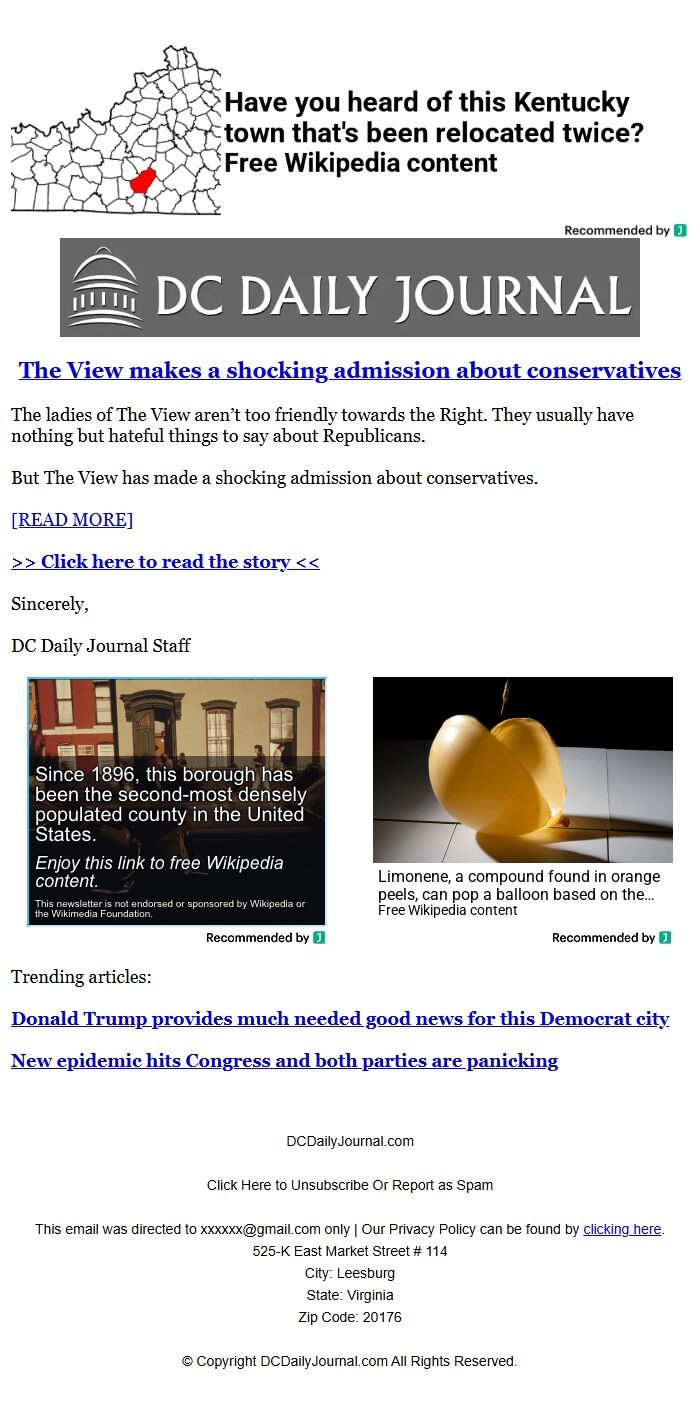Viewport: 700px width, 1418px height.
Task: Open the New epidemic hits Congress article
Action: pos(284,1061)
